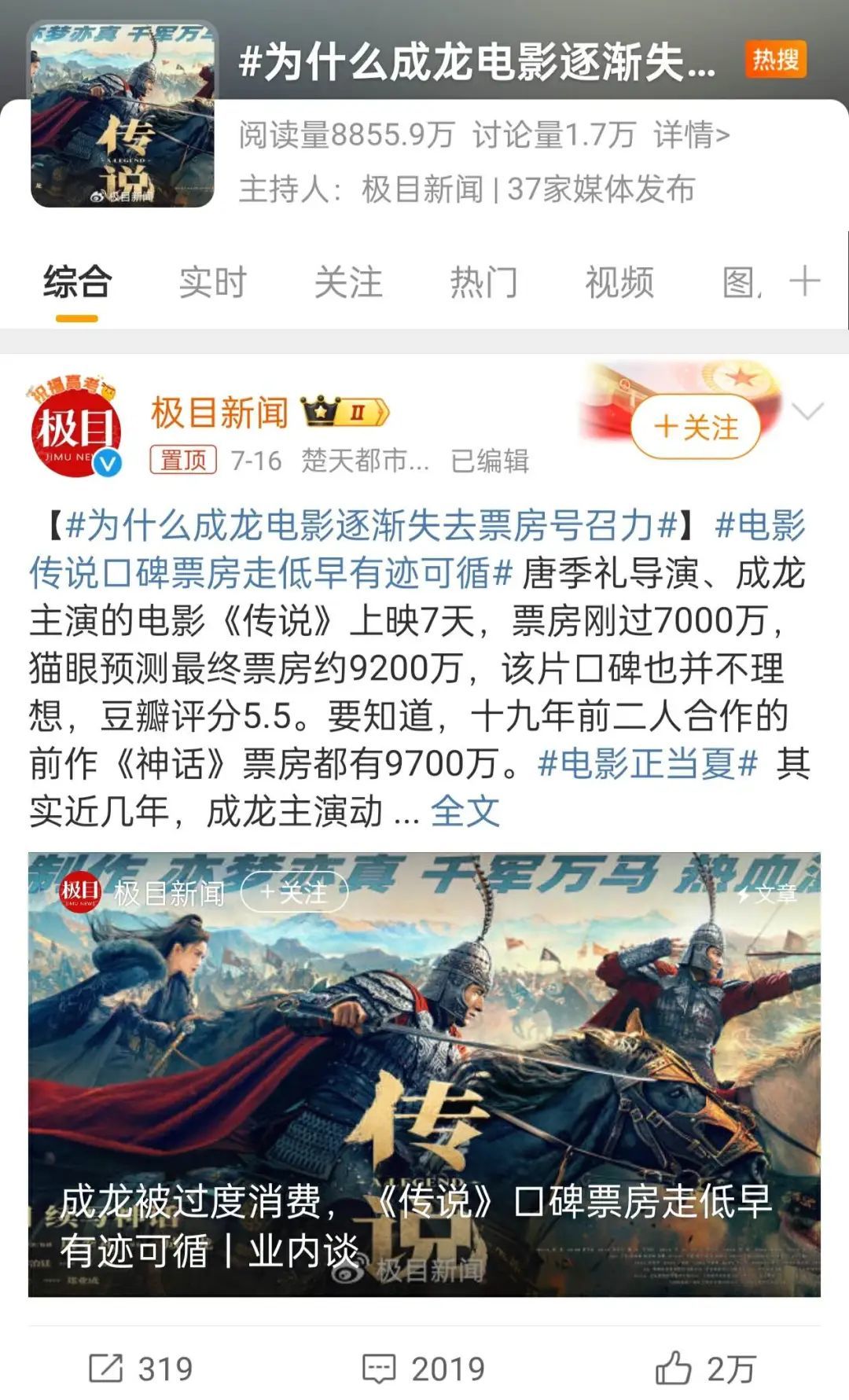Switch to the 热门 tab
Image resolution: width=849 pixels, height=1400 pixels.
coord(483,282)
